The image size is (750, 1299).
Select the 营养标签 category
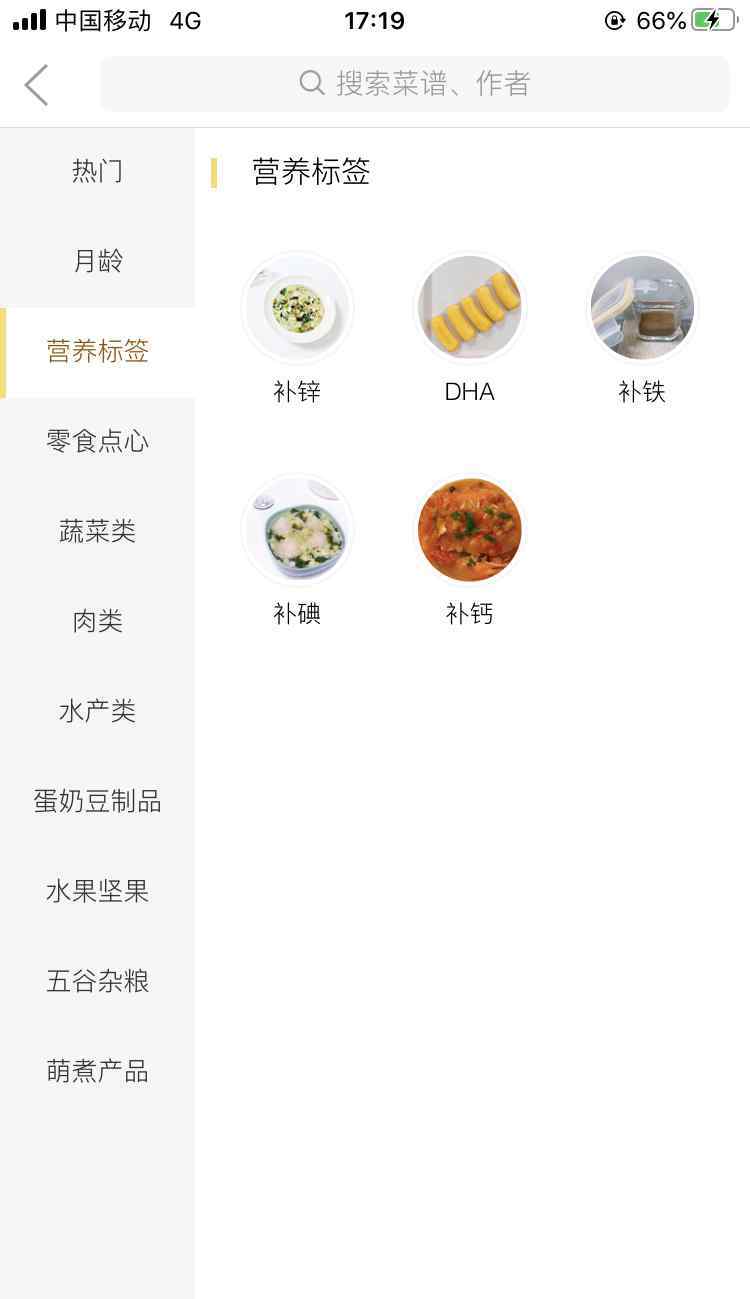97,351
